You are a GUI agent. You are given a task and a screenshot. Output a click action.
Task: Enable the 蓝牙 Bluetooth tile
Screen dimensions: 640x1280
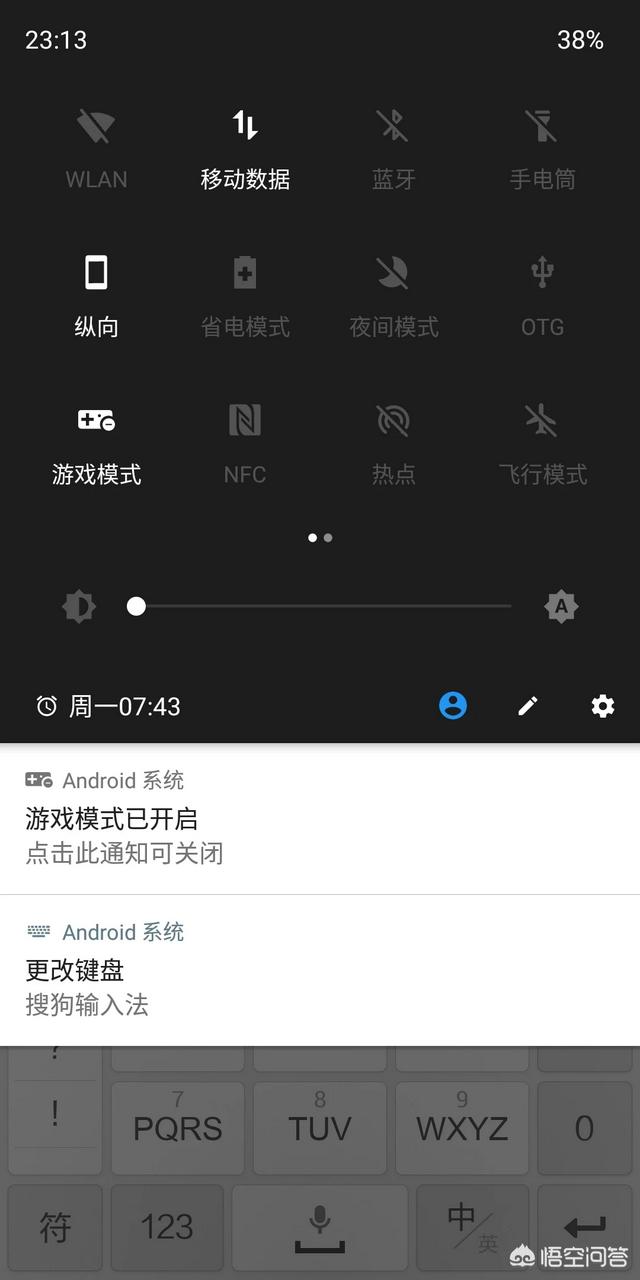393,127
